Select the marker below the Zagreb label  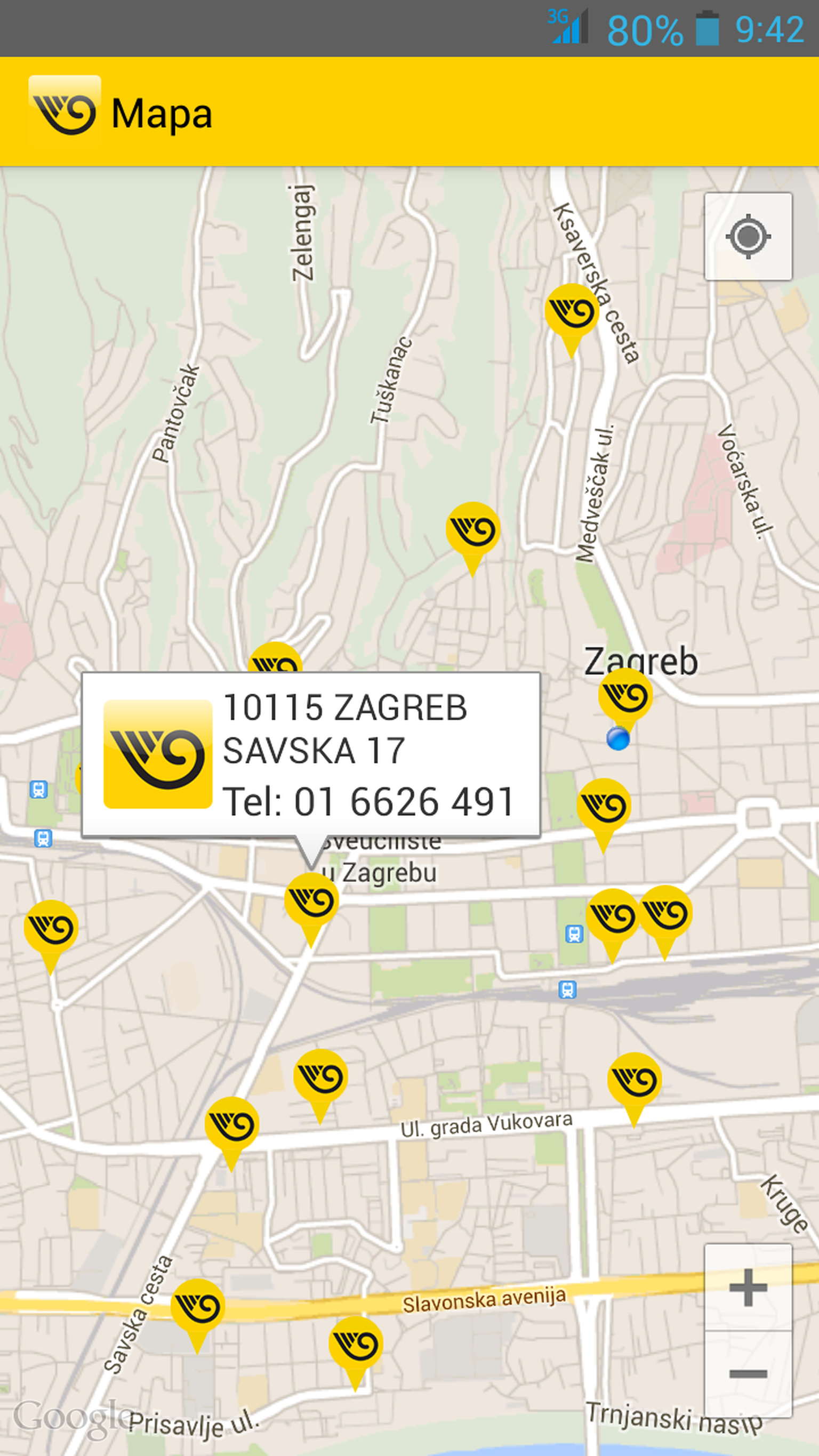tap(625, 696)
